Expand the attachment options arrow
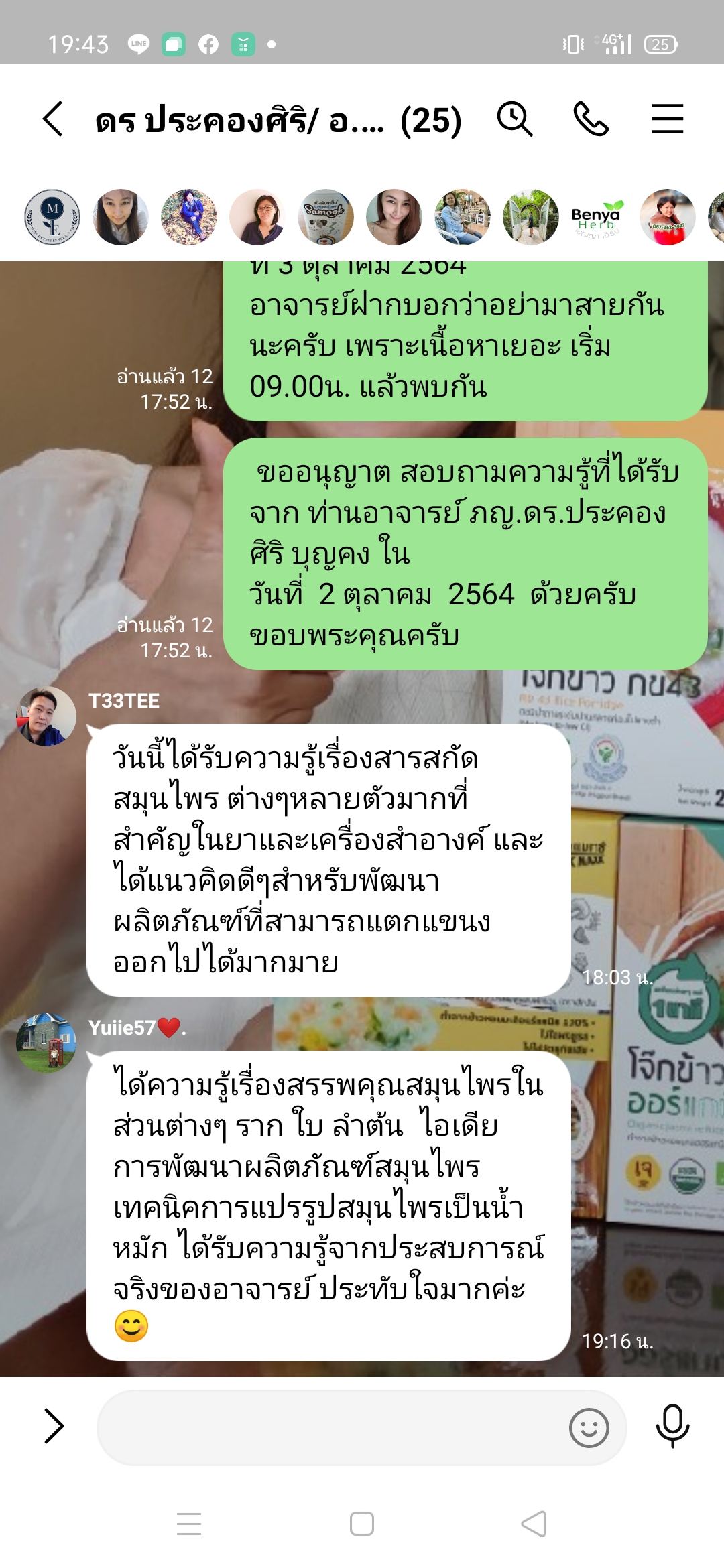 [54, 1425]
